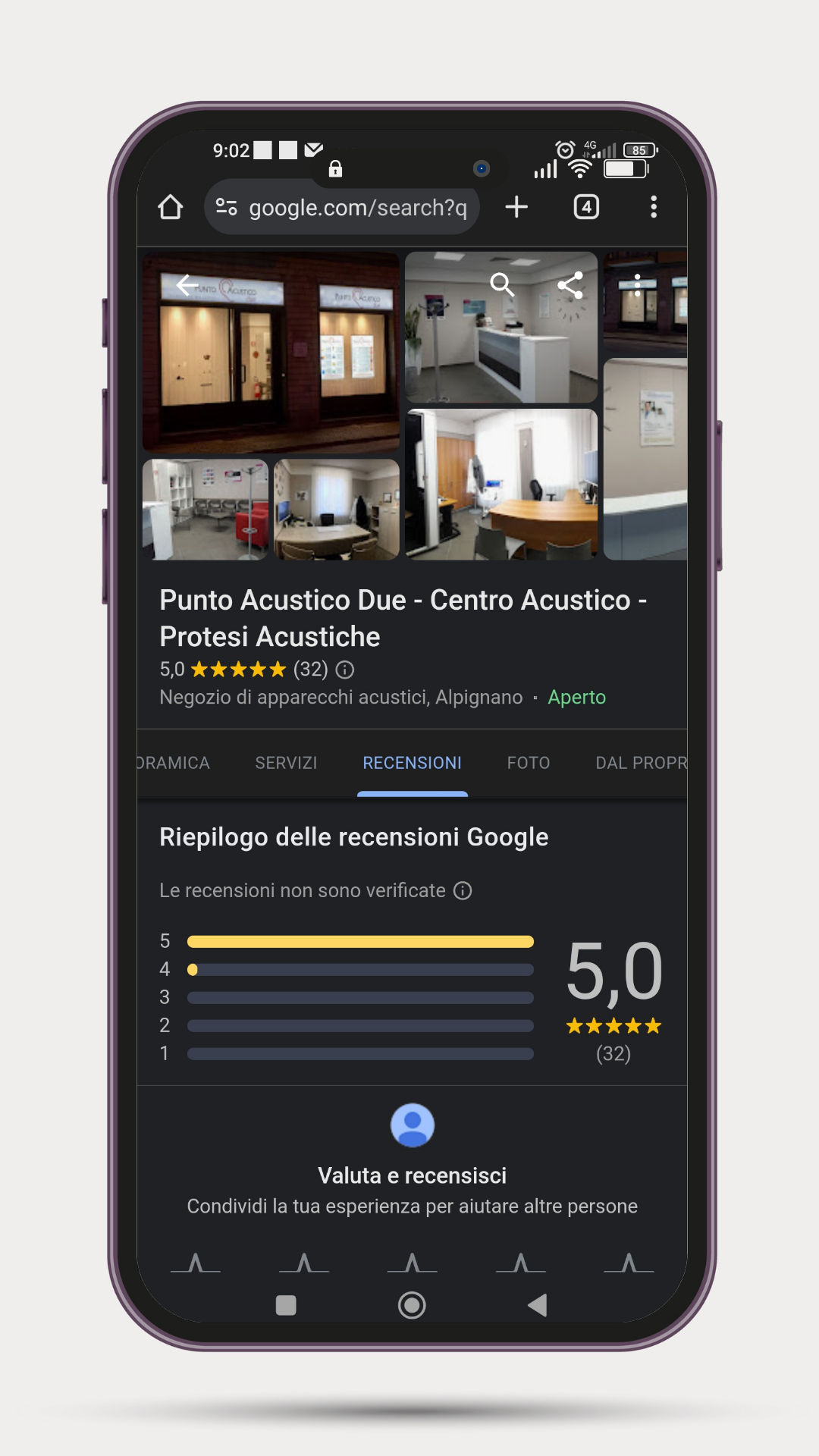
Task: Open the reception desk photo
Action: pyautogui.click(x=501, y=327)
